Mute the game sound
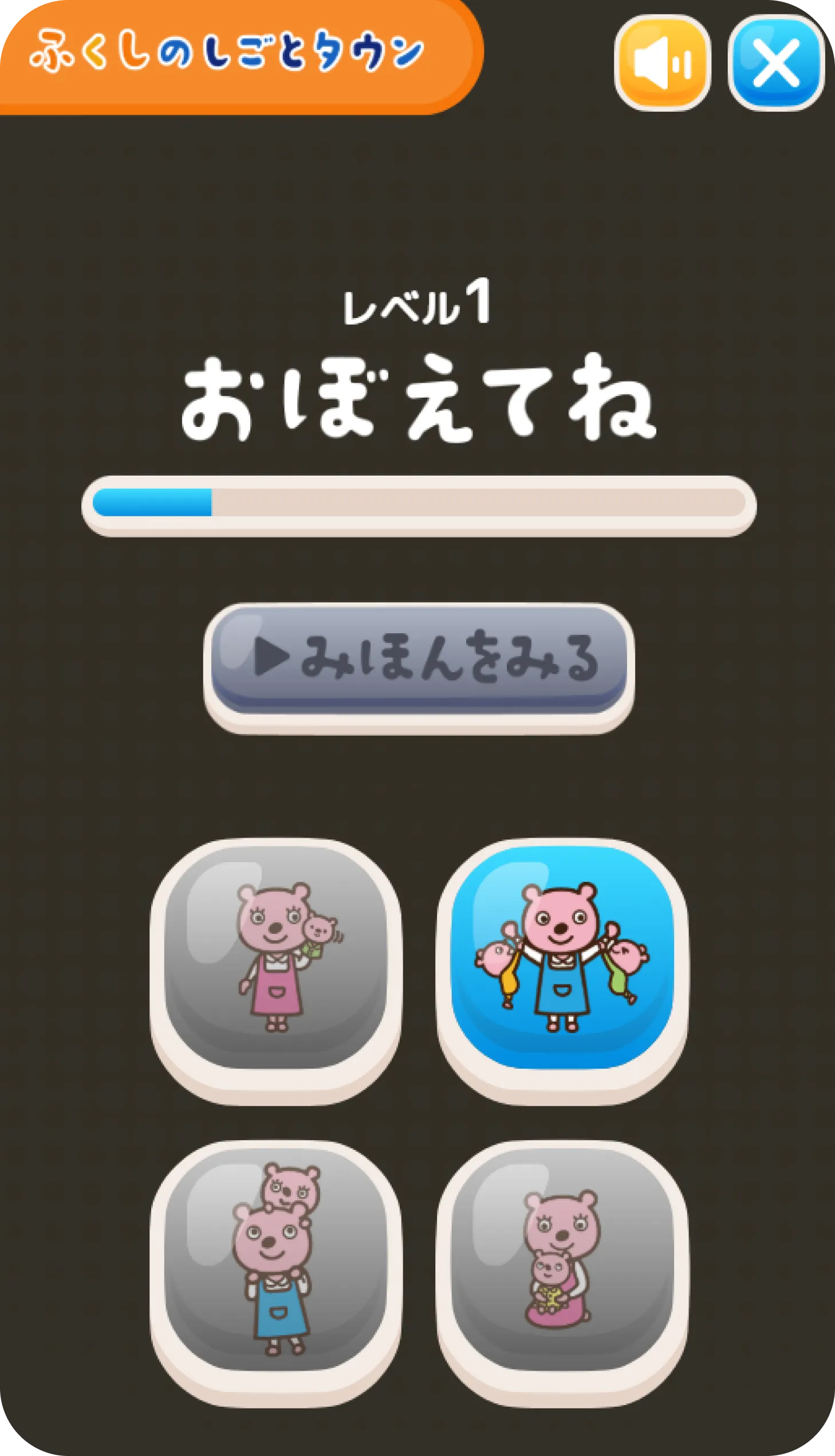 [663, 62]
